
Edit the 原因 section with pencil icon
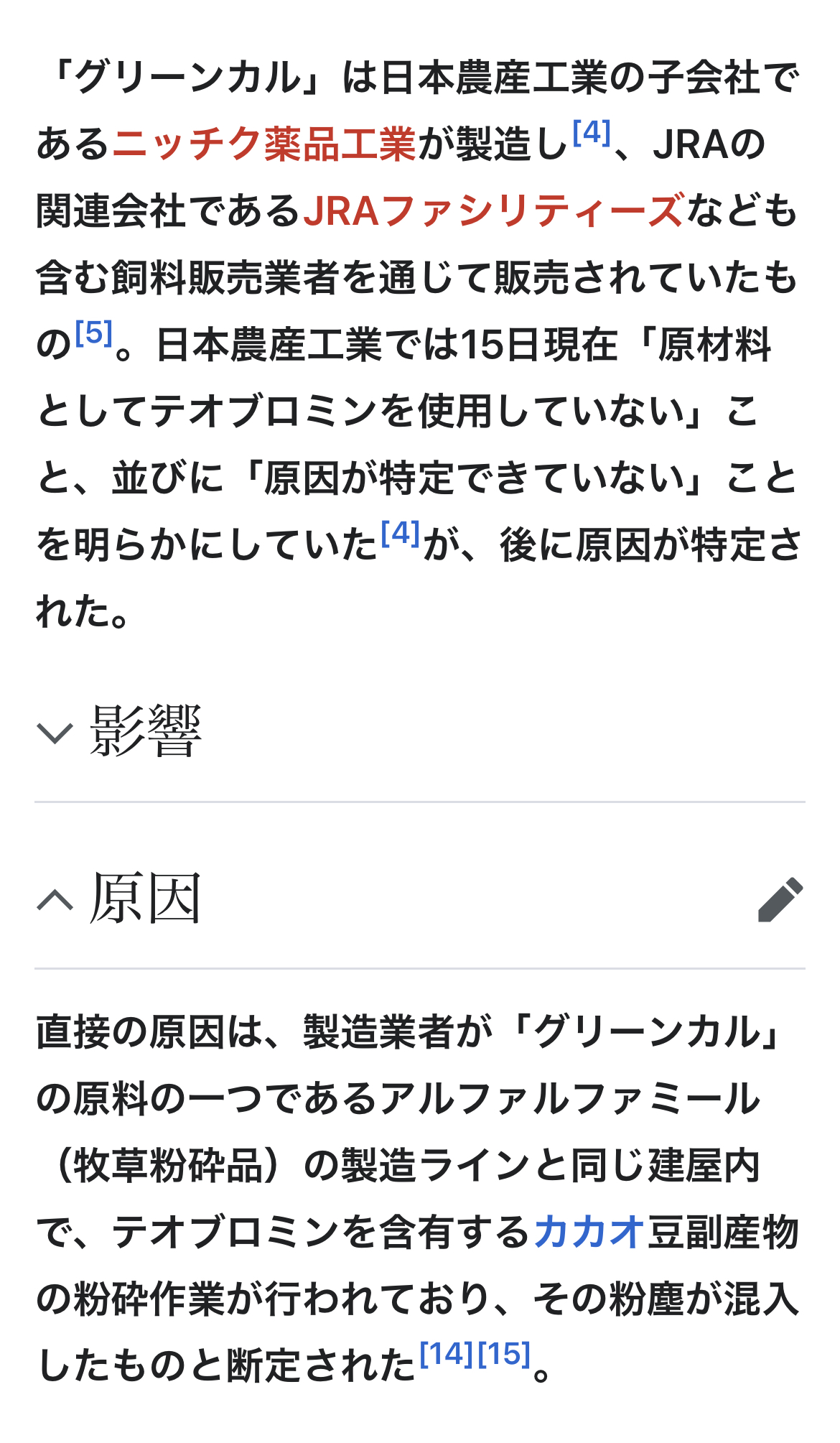[x=780, y=899]
